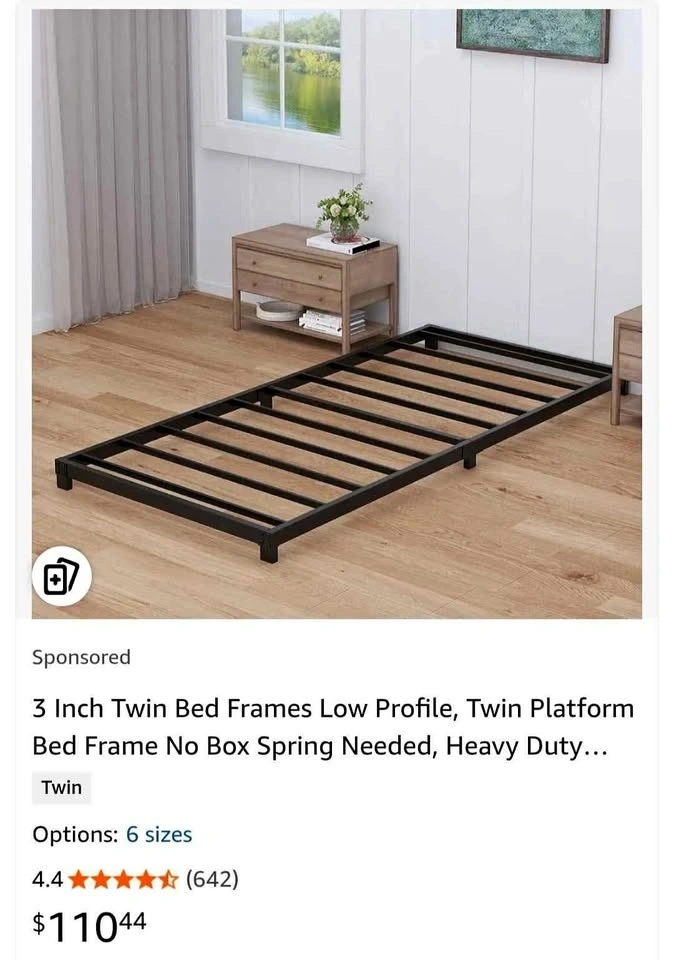This screenshot has height=960, width=674.
Task: View the 6 sizes options
Action: (159, 835)
